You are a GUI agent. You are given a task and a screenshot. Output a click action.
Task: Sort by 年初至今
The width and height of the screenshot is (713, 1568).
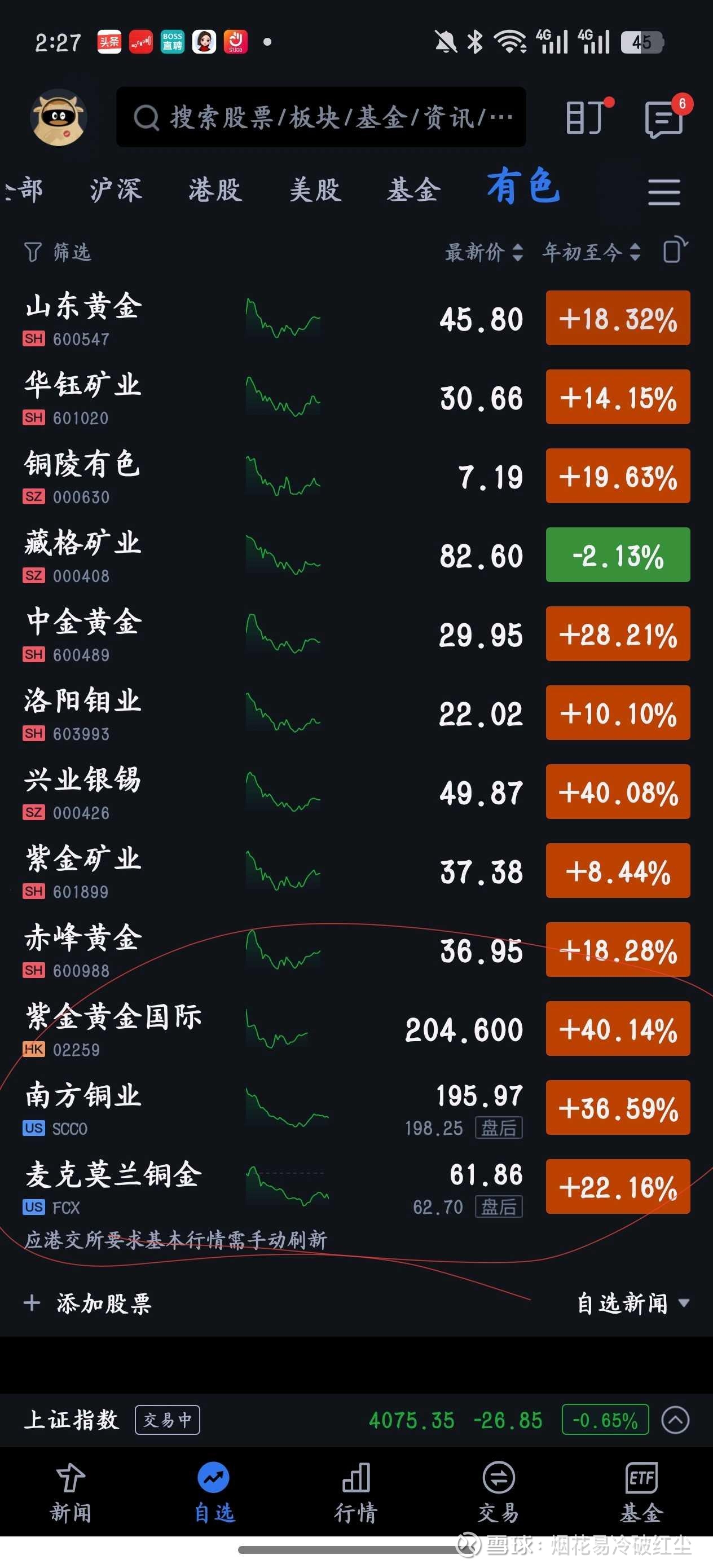(x=591, y=252)
